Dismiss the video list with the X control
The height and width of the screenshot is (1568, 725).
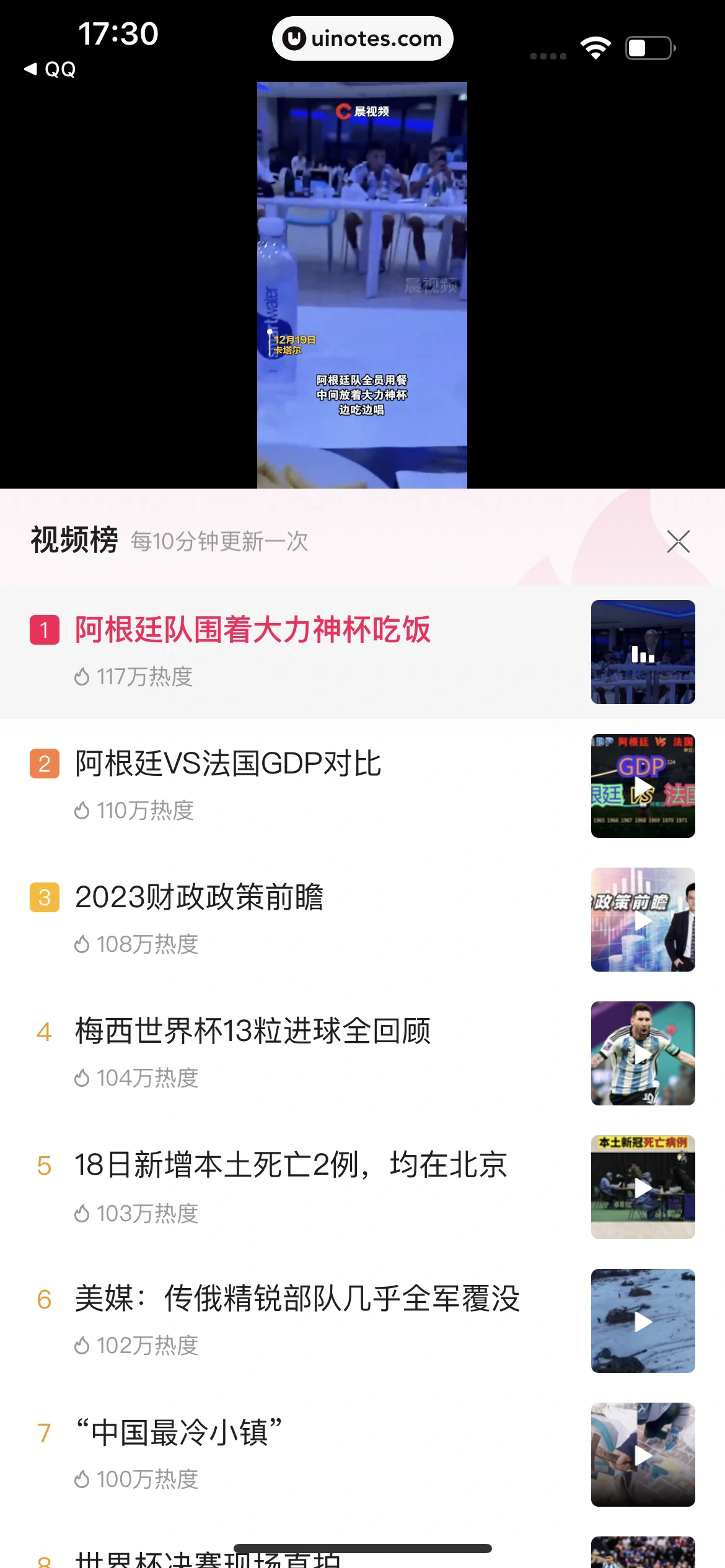[678, 542]
